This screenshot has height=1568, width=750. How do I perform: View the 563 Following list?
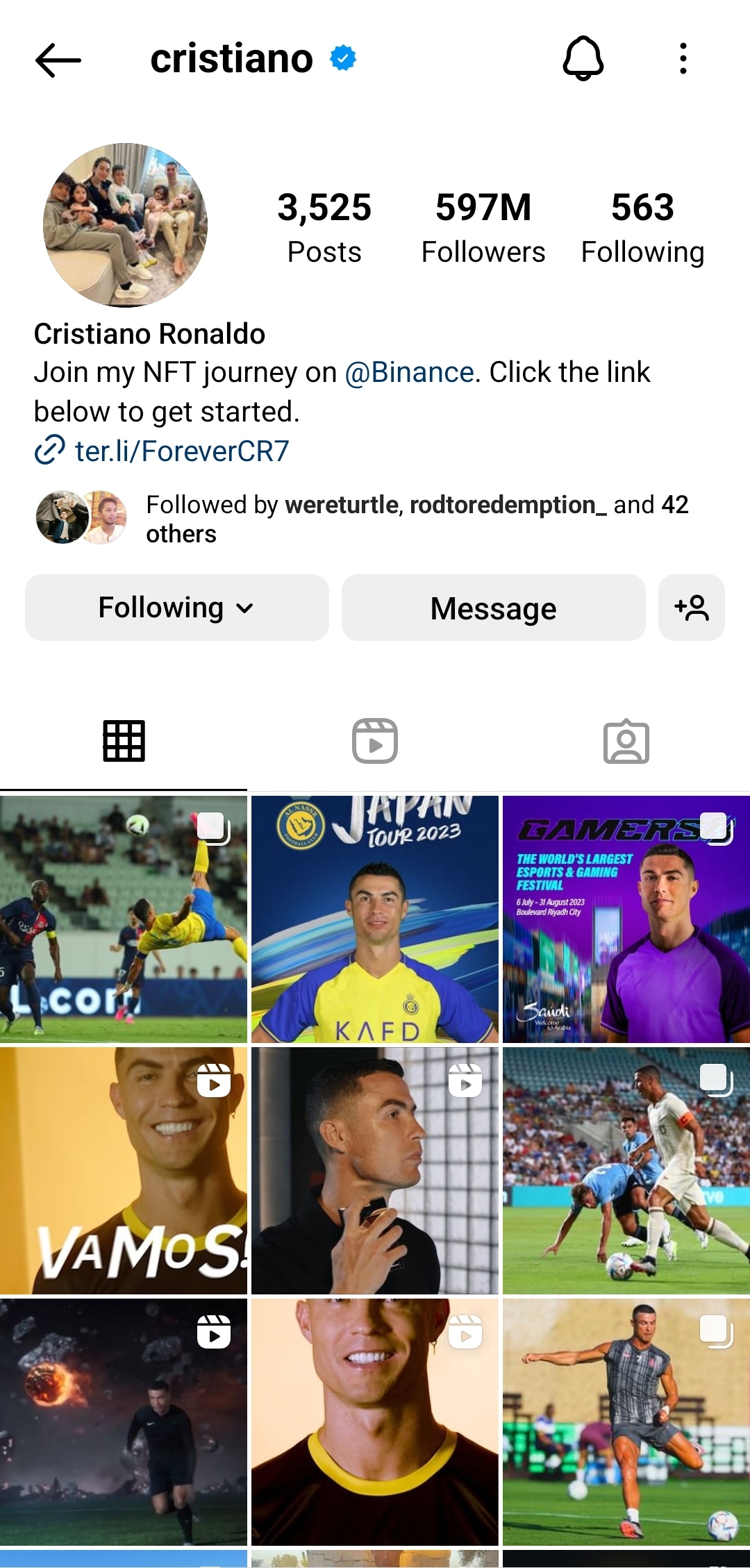[642, 228]
